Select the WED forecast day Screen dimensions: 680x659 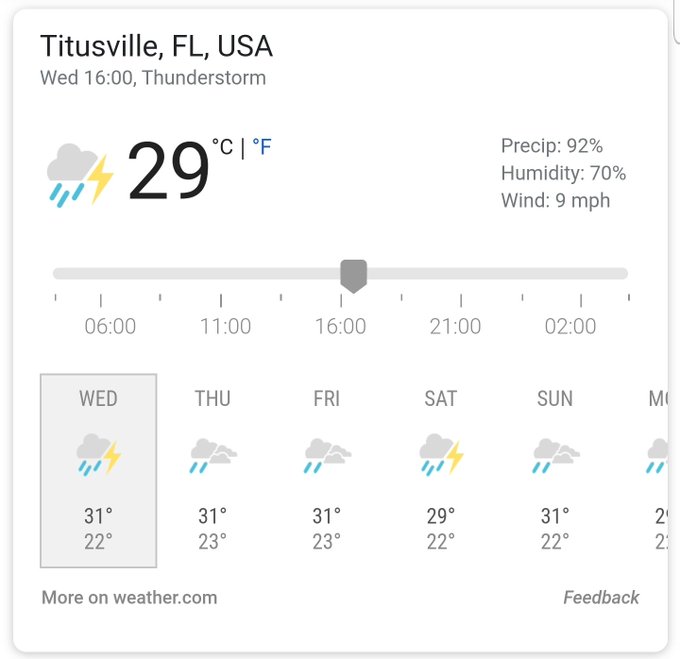coord(98,470)
